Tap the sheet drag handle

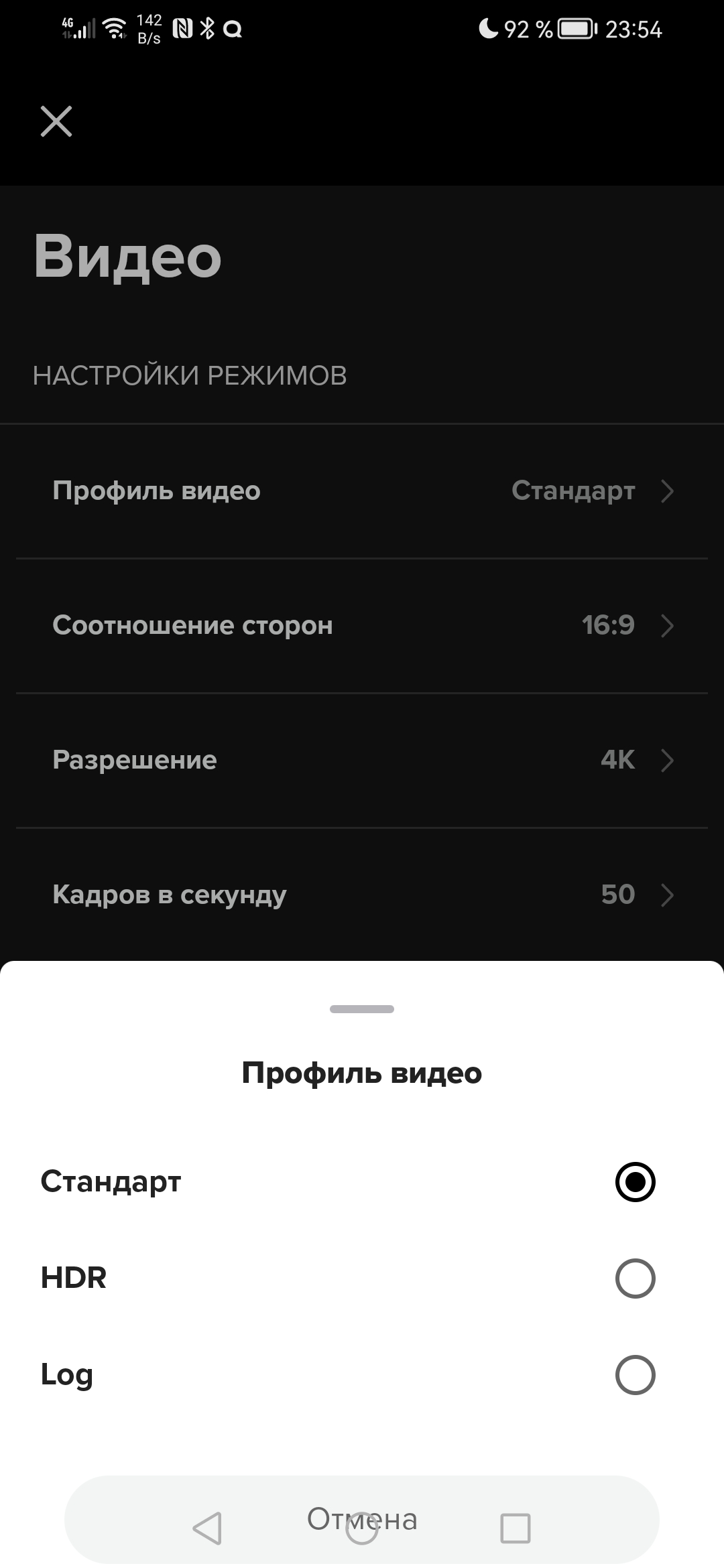point(362,1009)
